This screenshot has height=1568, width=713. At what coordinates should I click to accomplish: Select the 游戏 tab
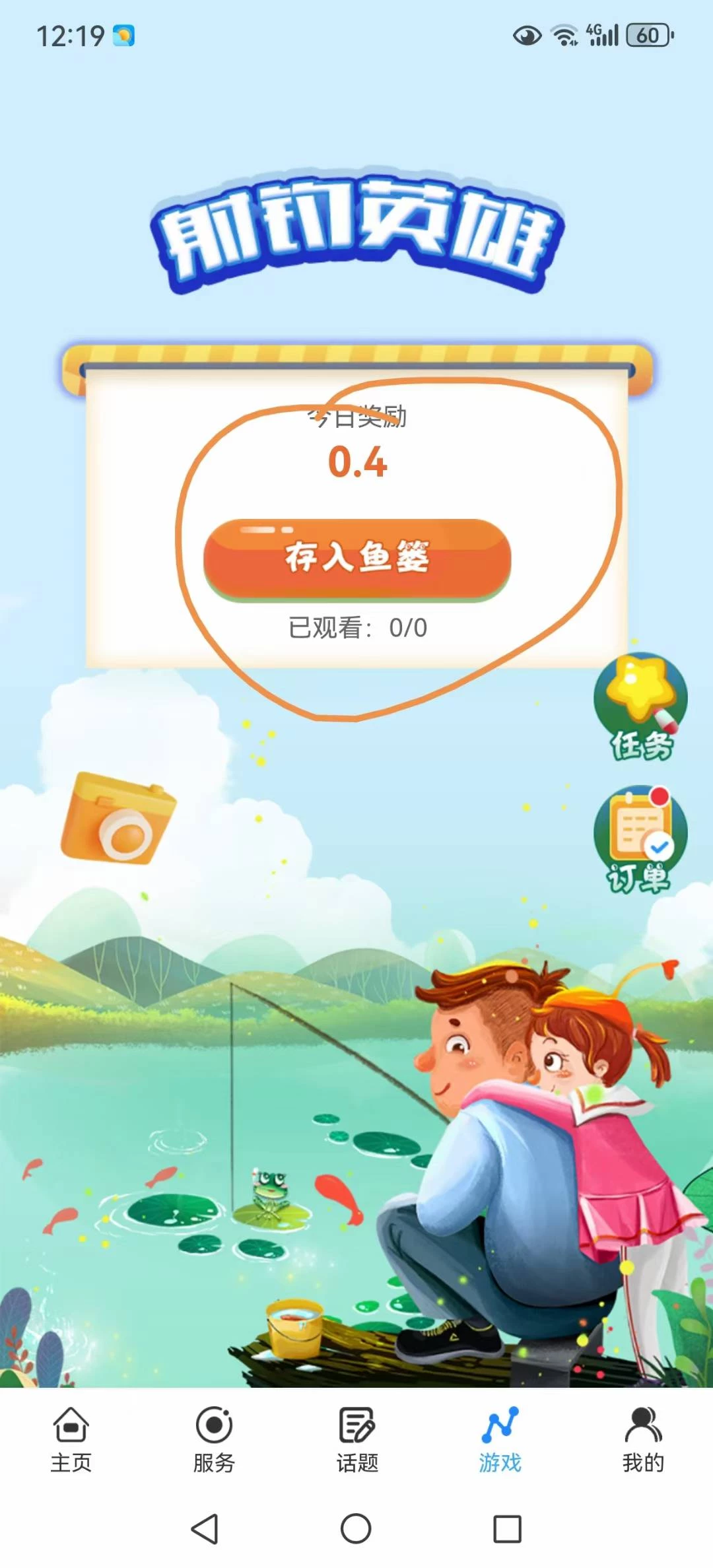500,1440
